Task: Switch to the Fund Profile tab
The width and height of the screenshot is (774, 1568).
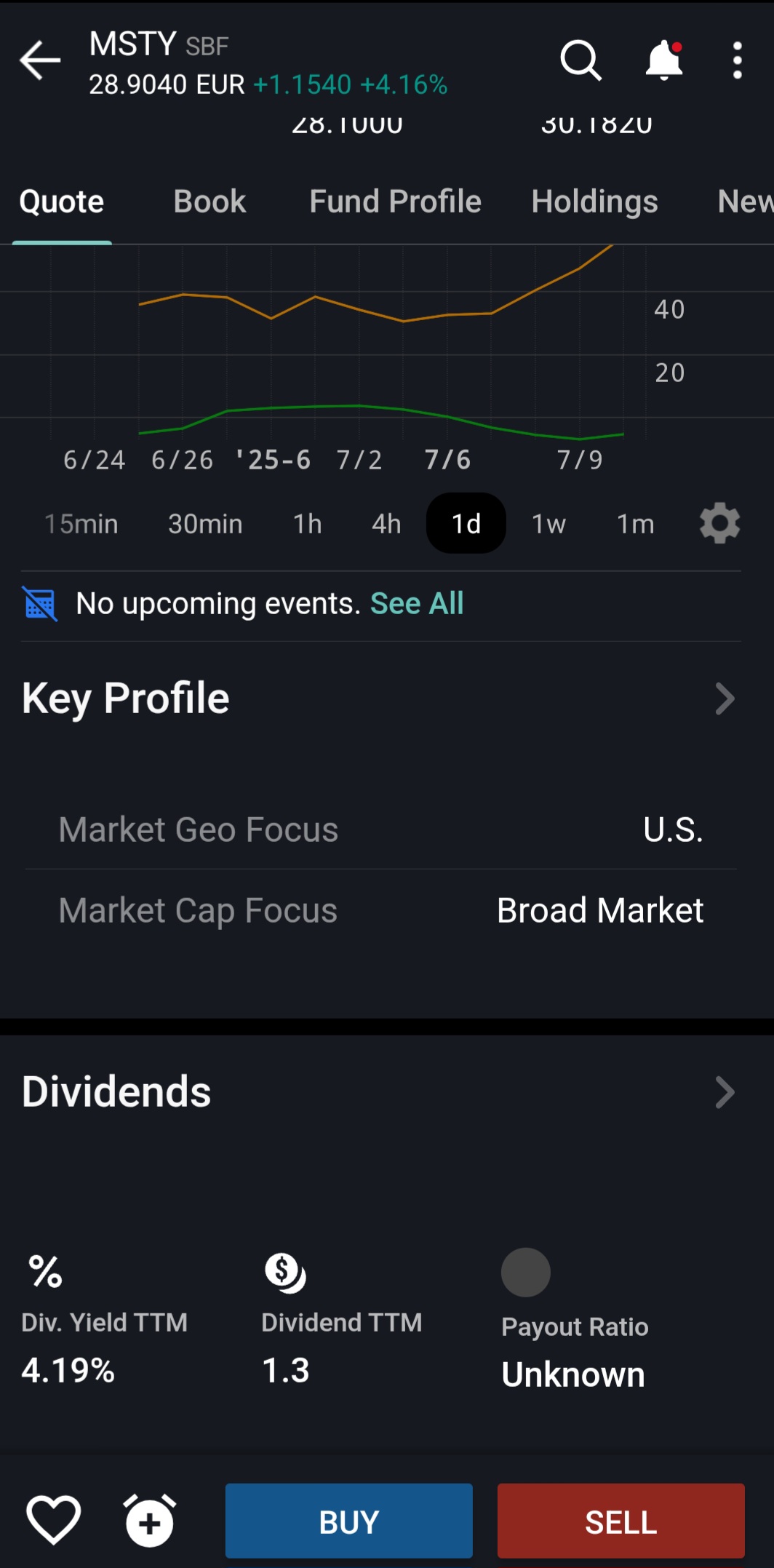Action: tap(395, 202)
